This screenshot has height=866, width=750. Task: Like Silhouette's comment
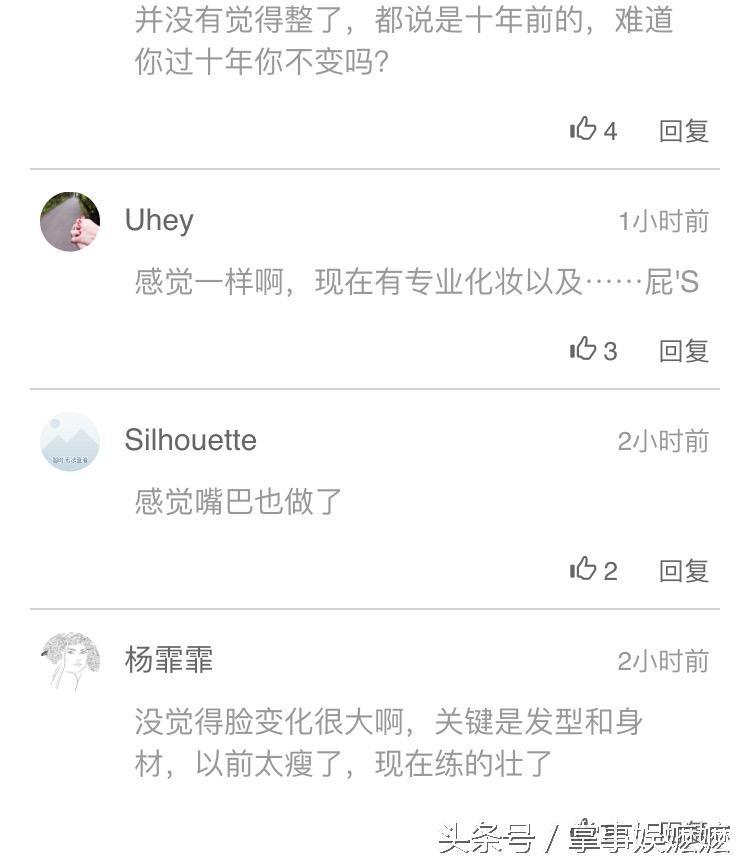click(x=584, y=569)
